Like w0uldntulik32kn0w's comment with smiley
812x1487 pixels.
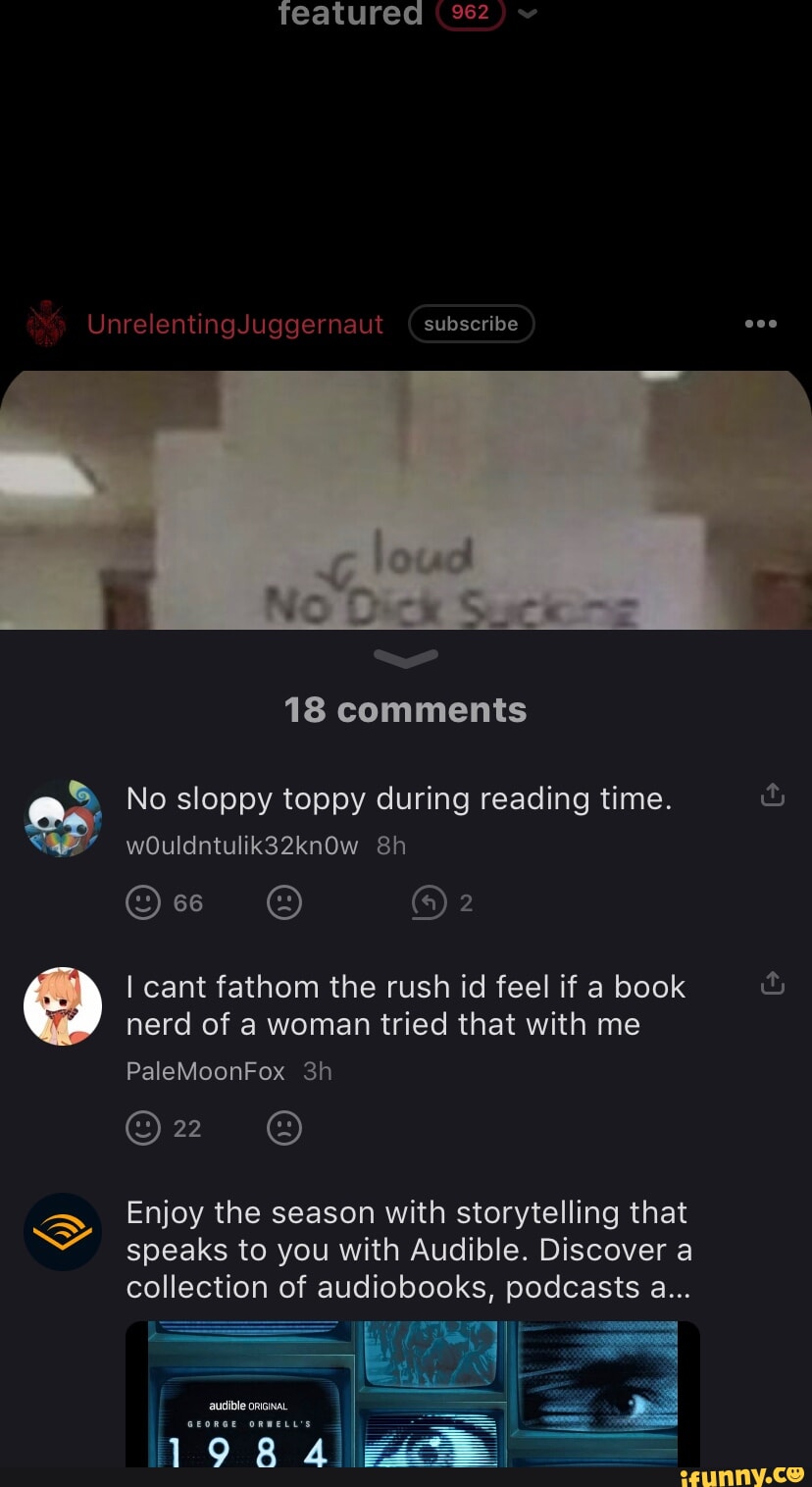[143, 902]
